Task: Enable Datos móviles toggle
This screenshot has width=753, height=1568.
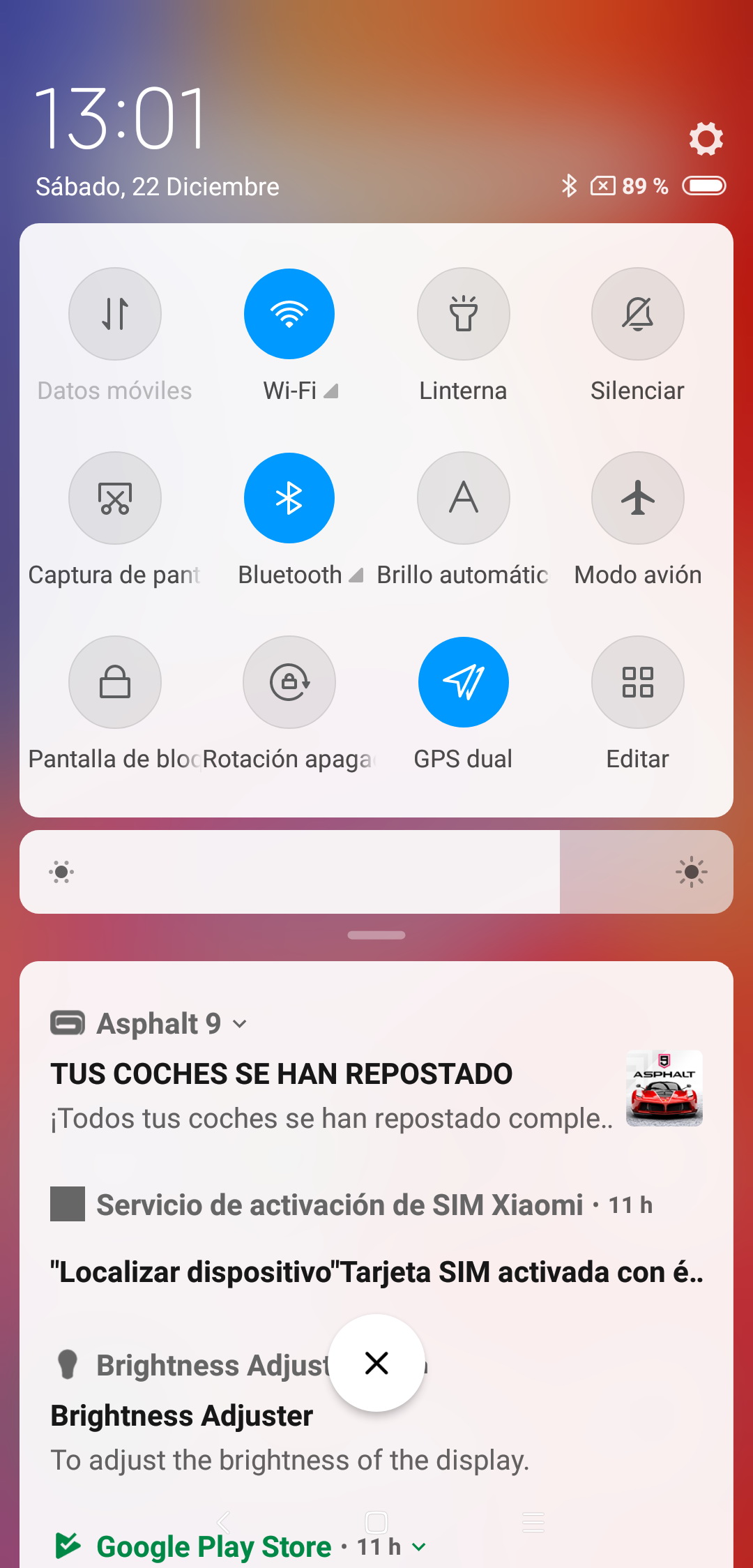Action: tap(115, 314)
